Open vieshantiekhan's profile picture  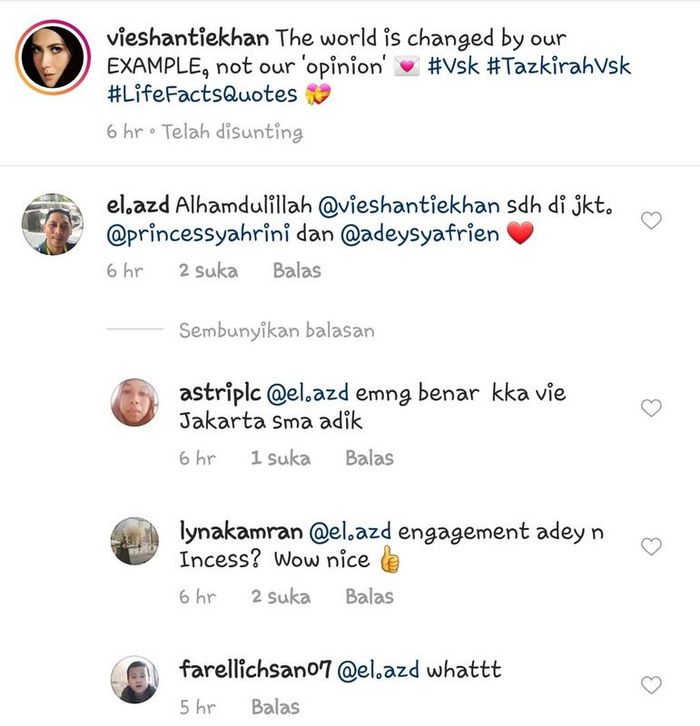pyautogui.click(x=52, y=58)
